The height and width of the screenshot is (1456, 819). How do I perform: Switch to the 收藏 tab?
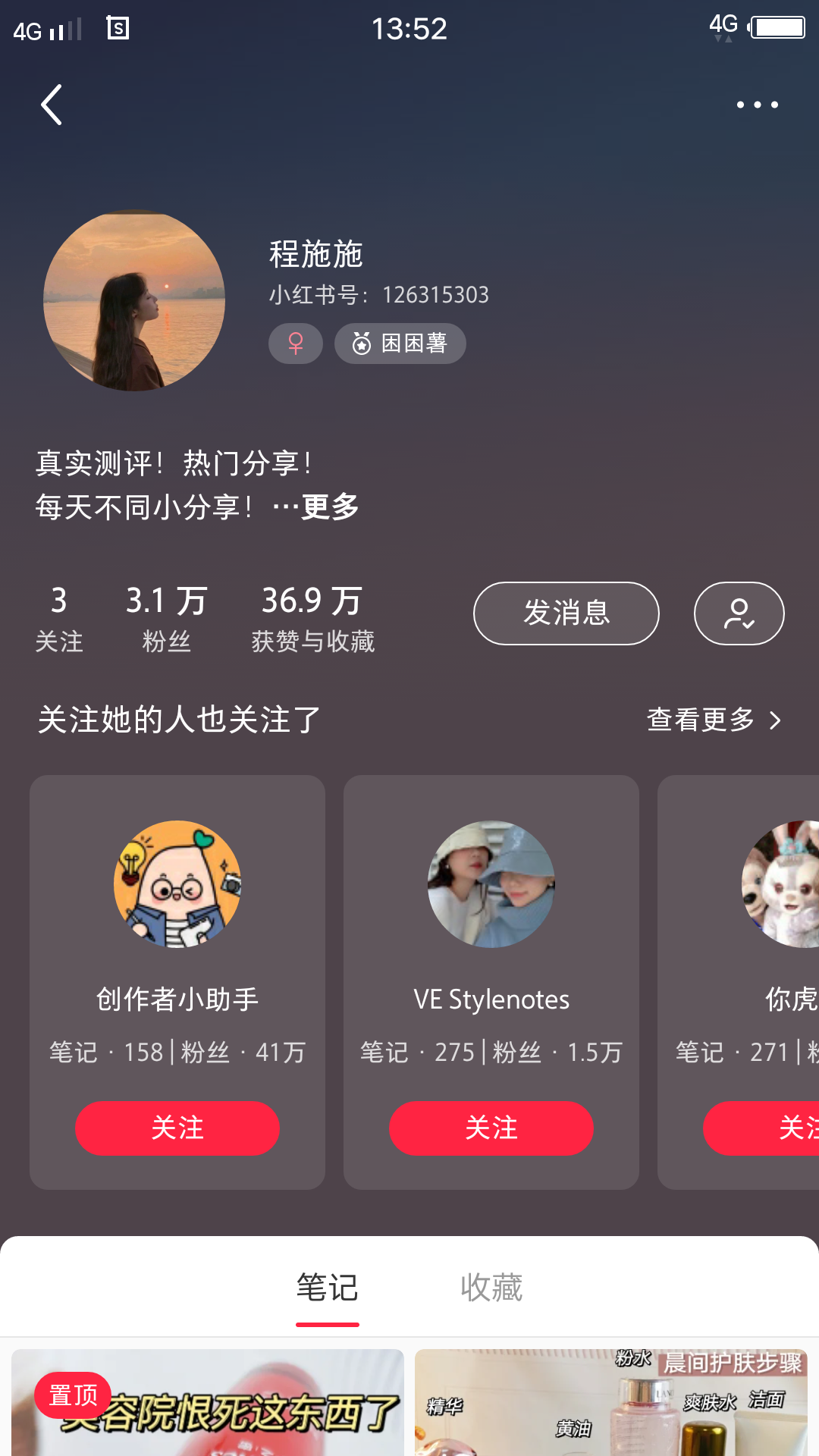pyautogui.click(x=491, y=1287)
